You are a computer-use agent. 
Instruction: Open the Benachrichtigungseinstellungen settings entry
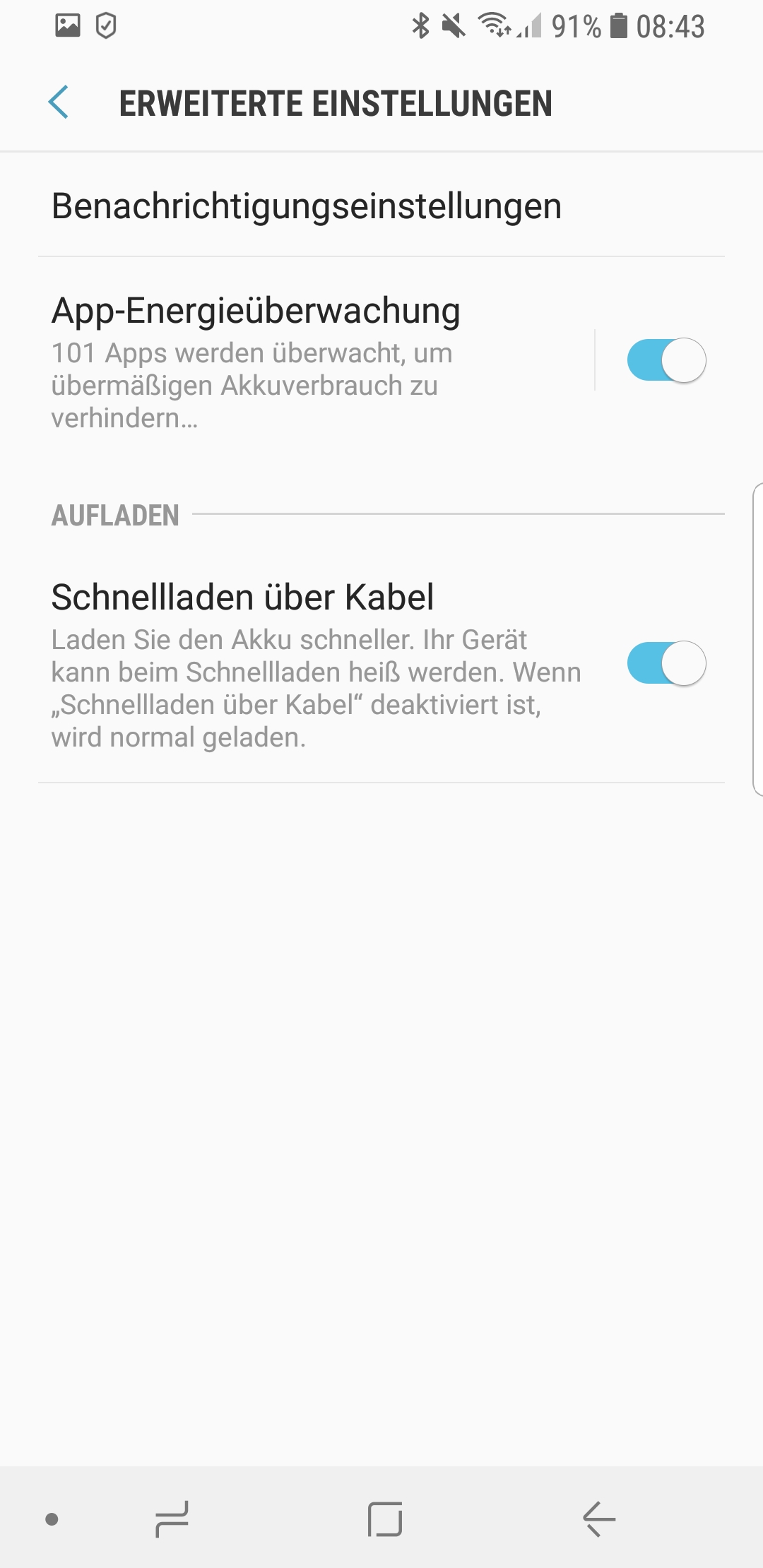tap(305, 206)
